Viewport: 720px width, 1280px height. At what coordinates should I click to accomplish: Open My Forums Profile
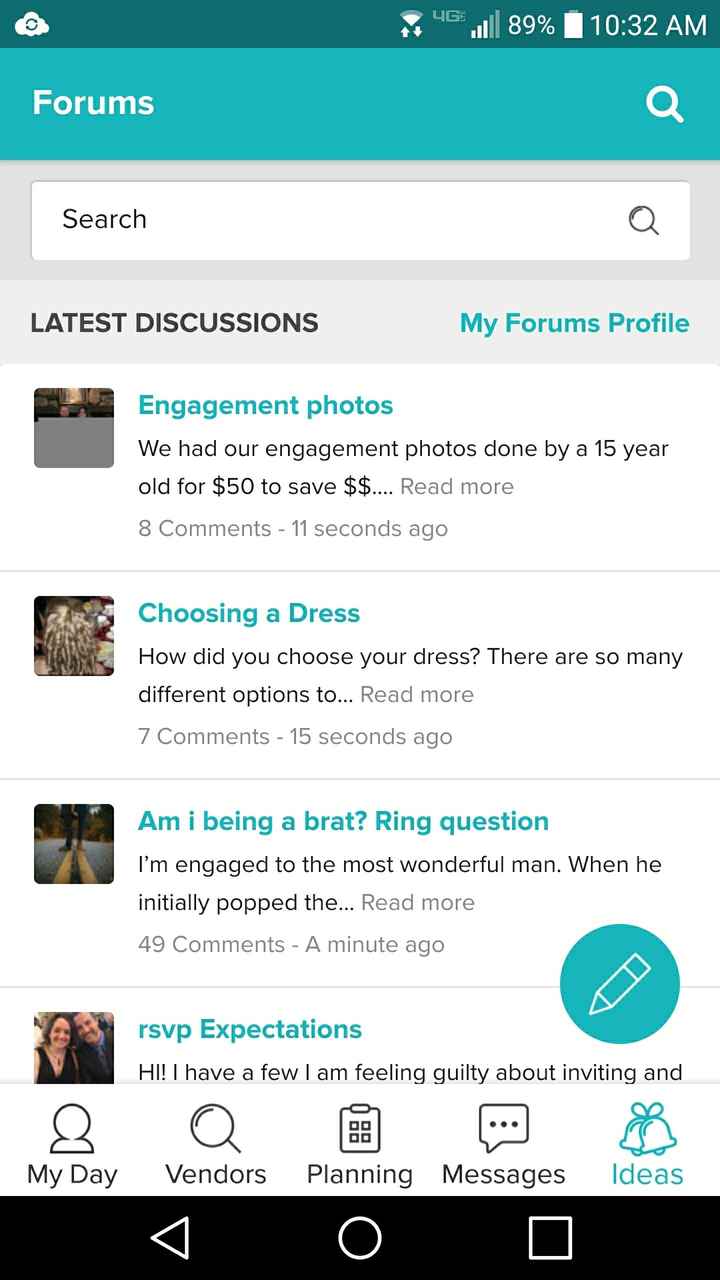point(574,323)
